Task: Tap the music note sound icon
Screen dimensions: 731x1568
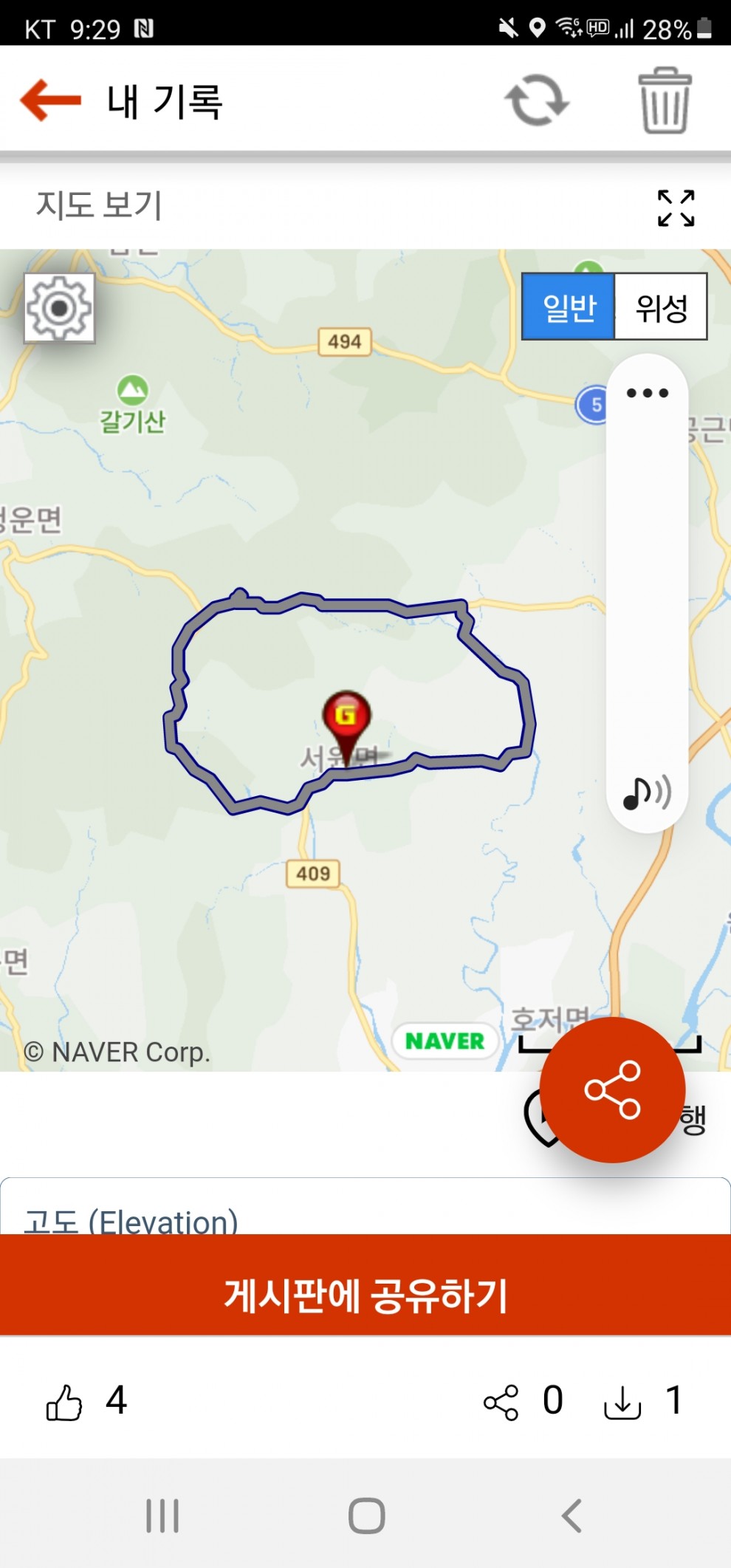Action: pyautogui.click(x=647, y=793)
